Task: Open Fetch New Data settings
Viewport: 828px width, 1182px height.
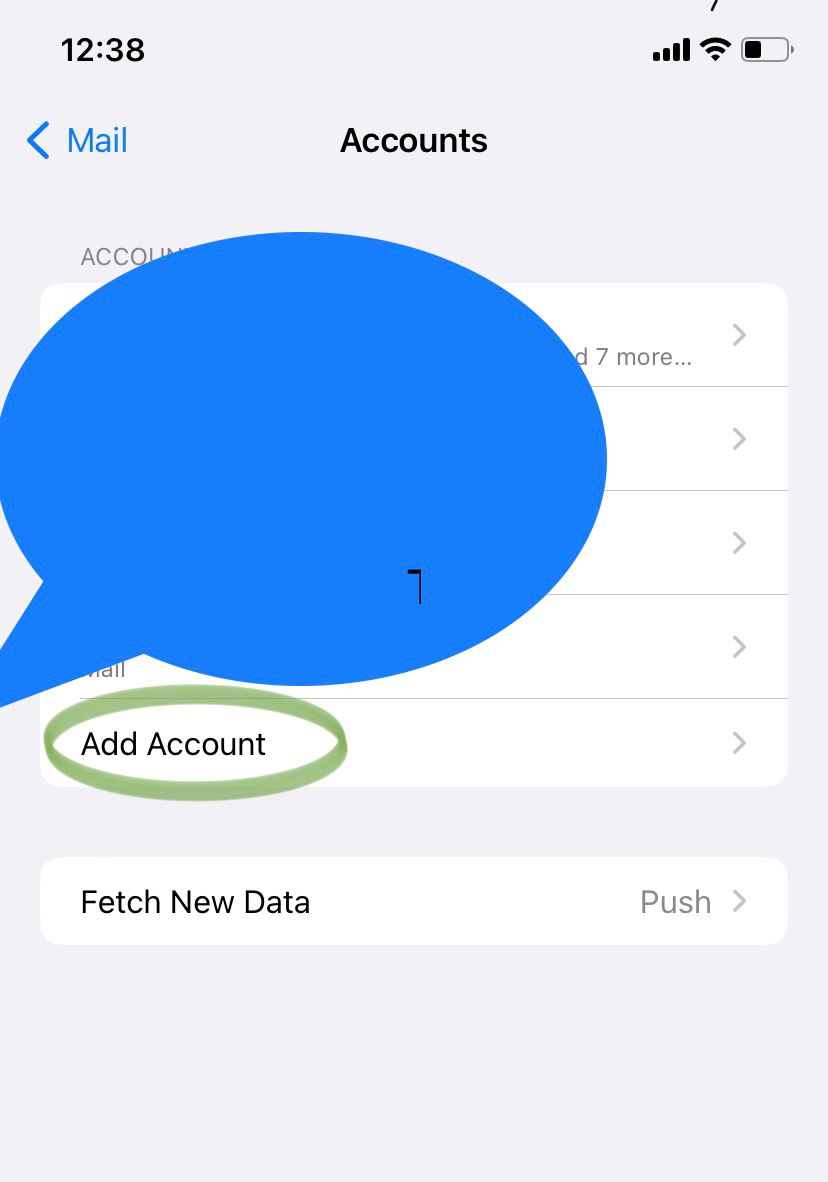Action: click(414, 902)
